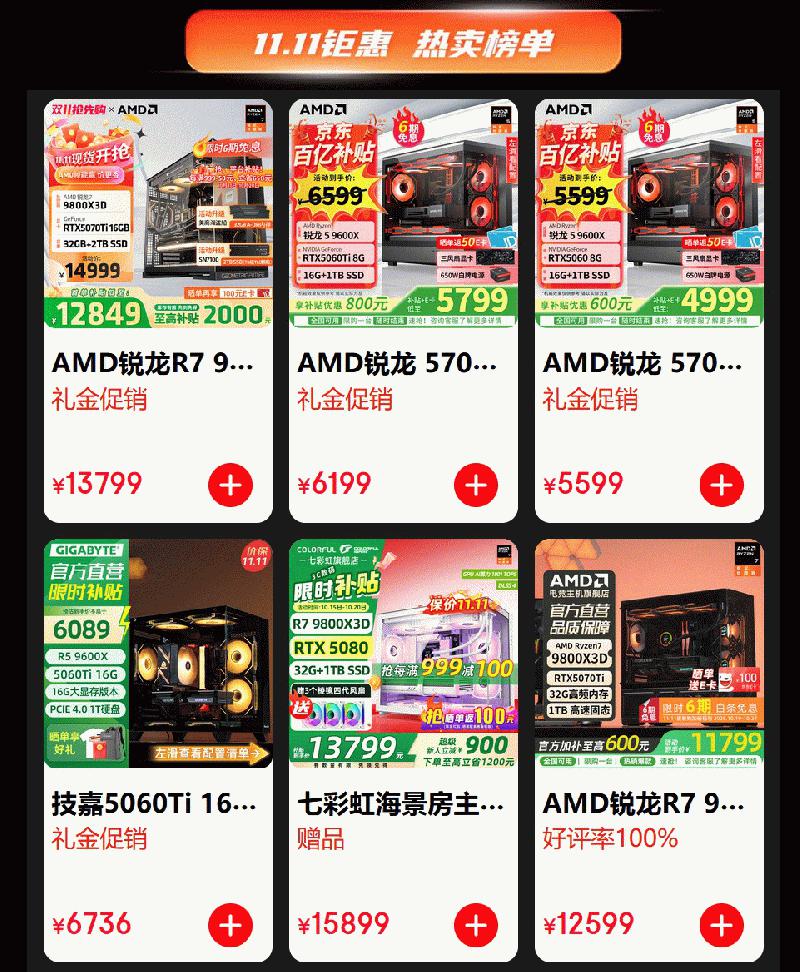Add the ¥15899 七彩虹 PC to cart
Image resolution: width=800 pixels, height=972 pixels.
pos(475,924)
